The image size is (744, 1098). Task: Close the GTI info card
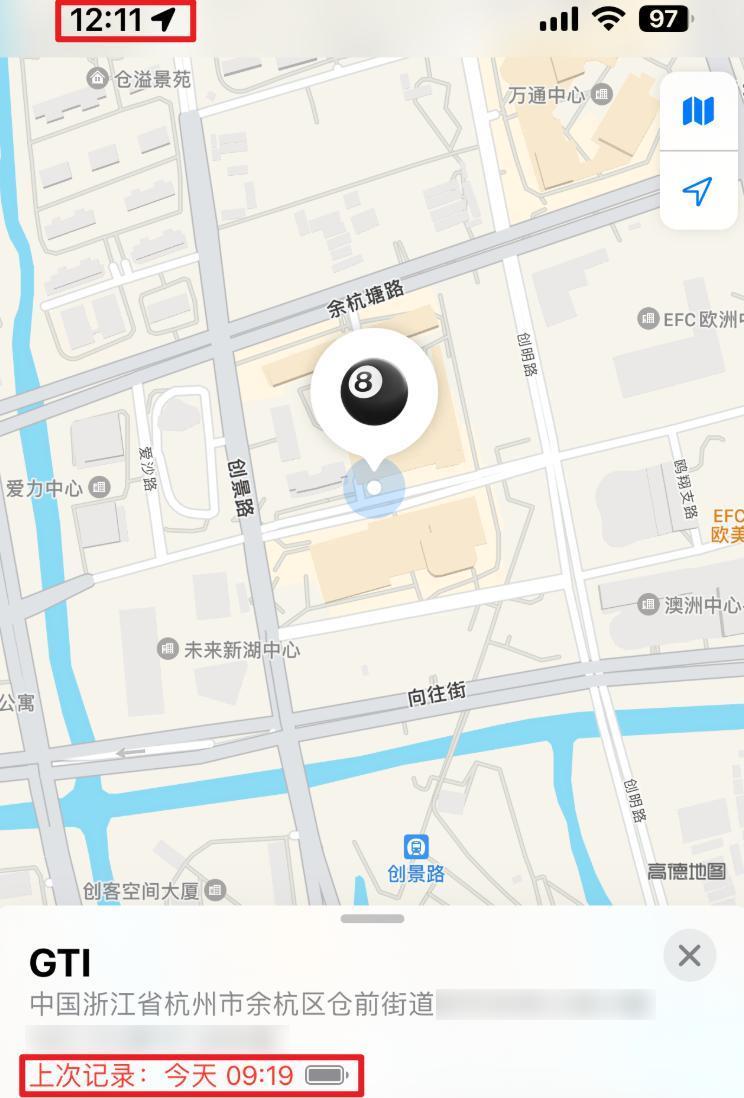click(689, 956)
